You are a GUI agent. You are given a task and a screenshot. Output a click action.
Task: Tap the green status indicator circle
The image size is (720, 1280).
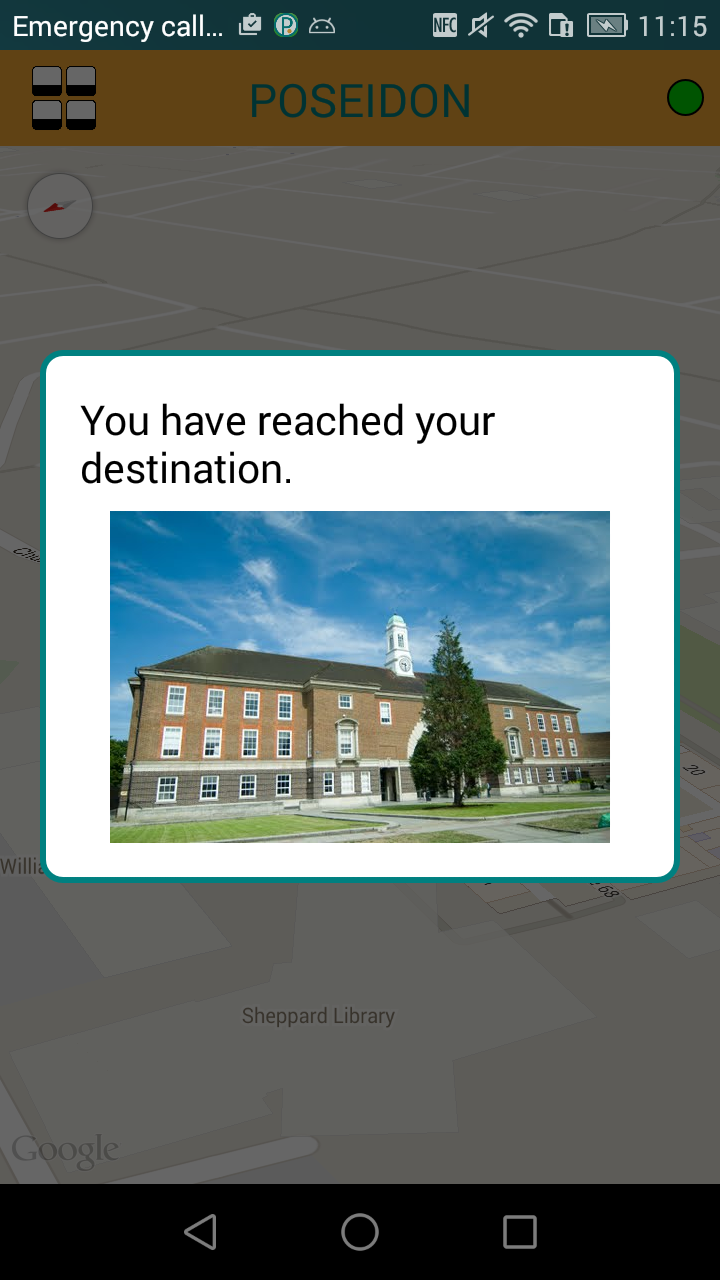(x=685, y=98)
